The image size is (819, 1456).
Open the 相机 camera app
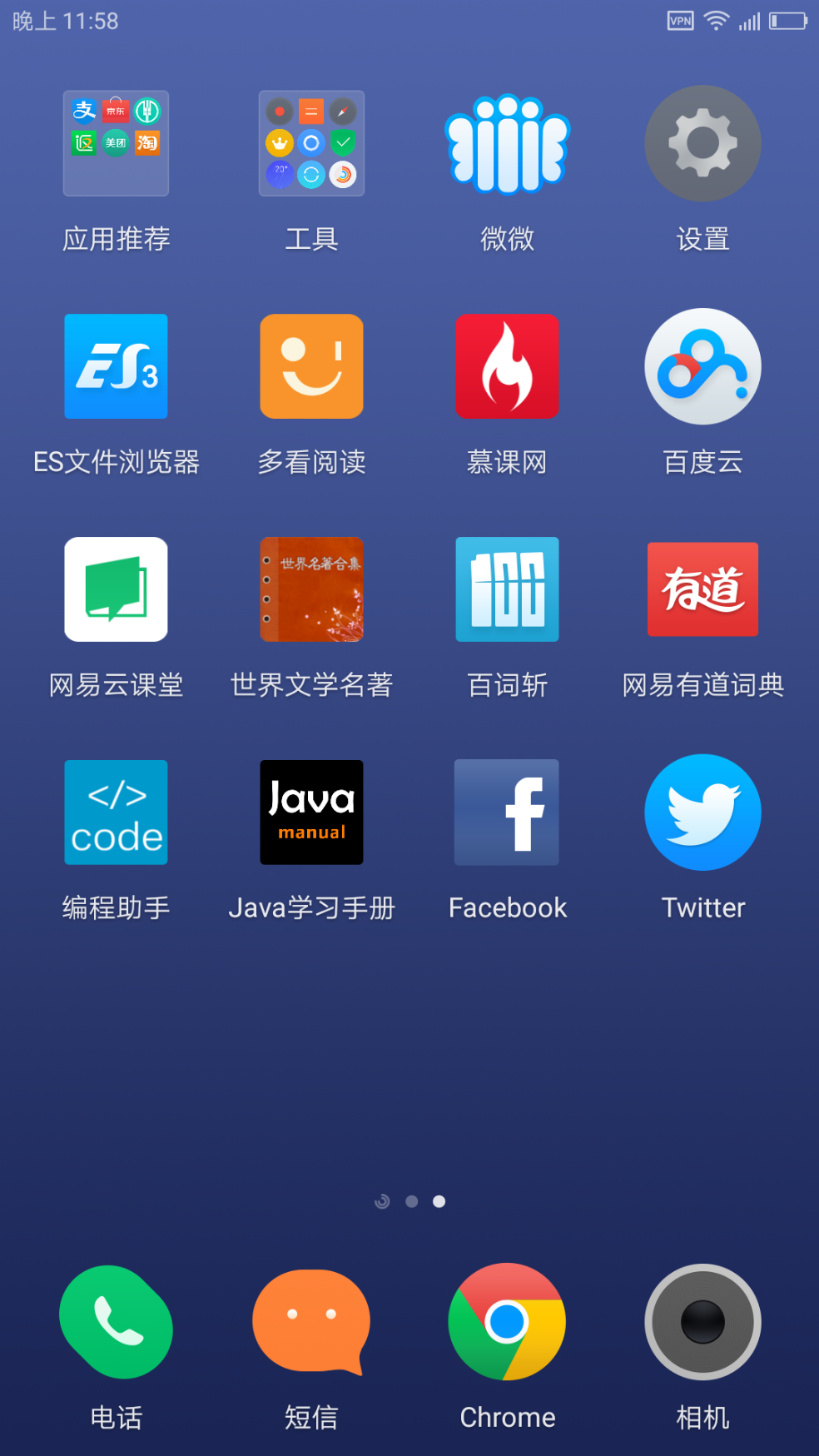pos(702,1322)
